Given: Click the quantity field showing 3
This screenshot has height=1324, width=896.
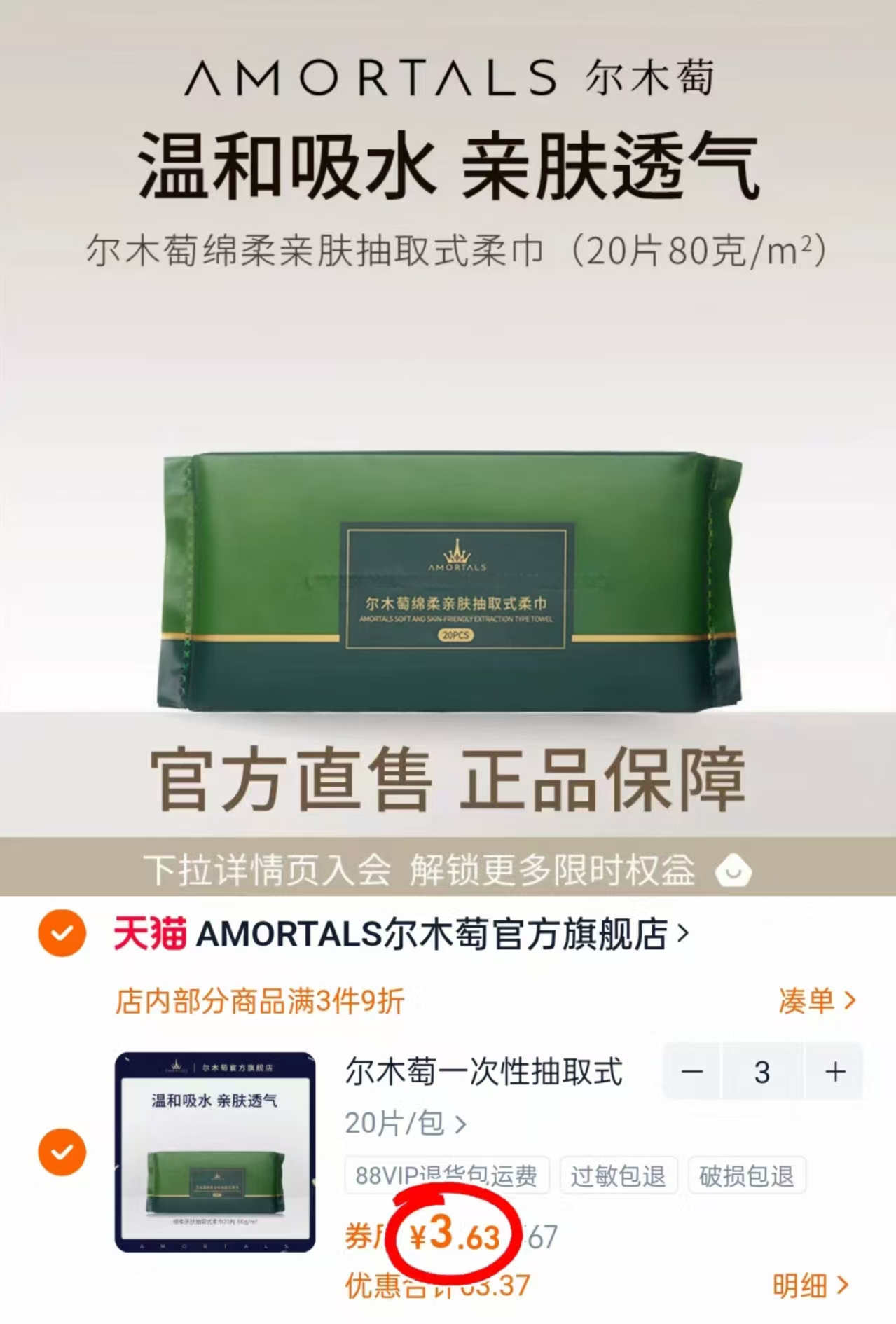Looking at the screenshot, I should point(763,1073).
